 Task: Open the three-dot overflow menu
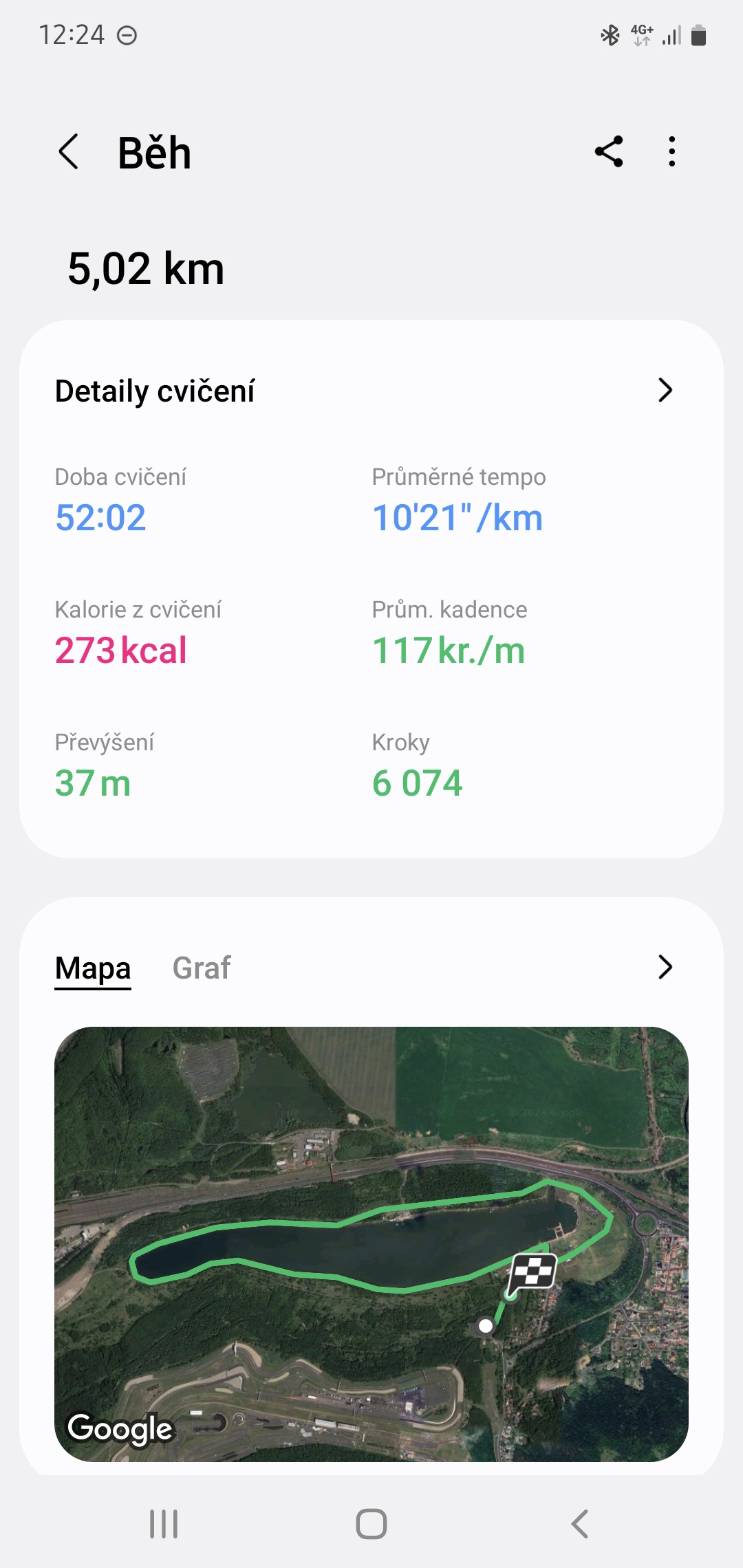coord(672,152)
